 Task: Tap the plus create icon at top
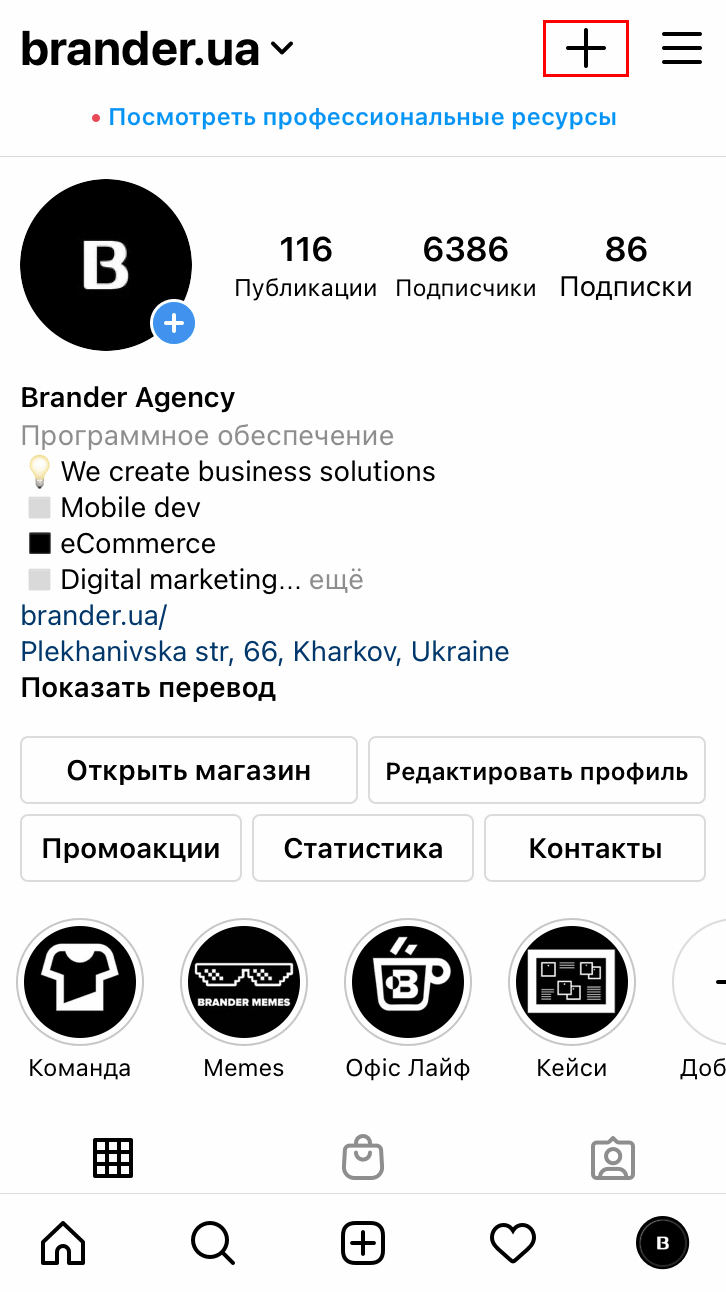tap(586, 48)
